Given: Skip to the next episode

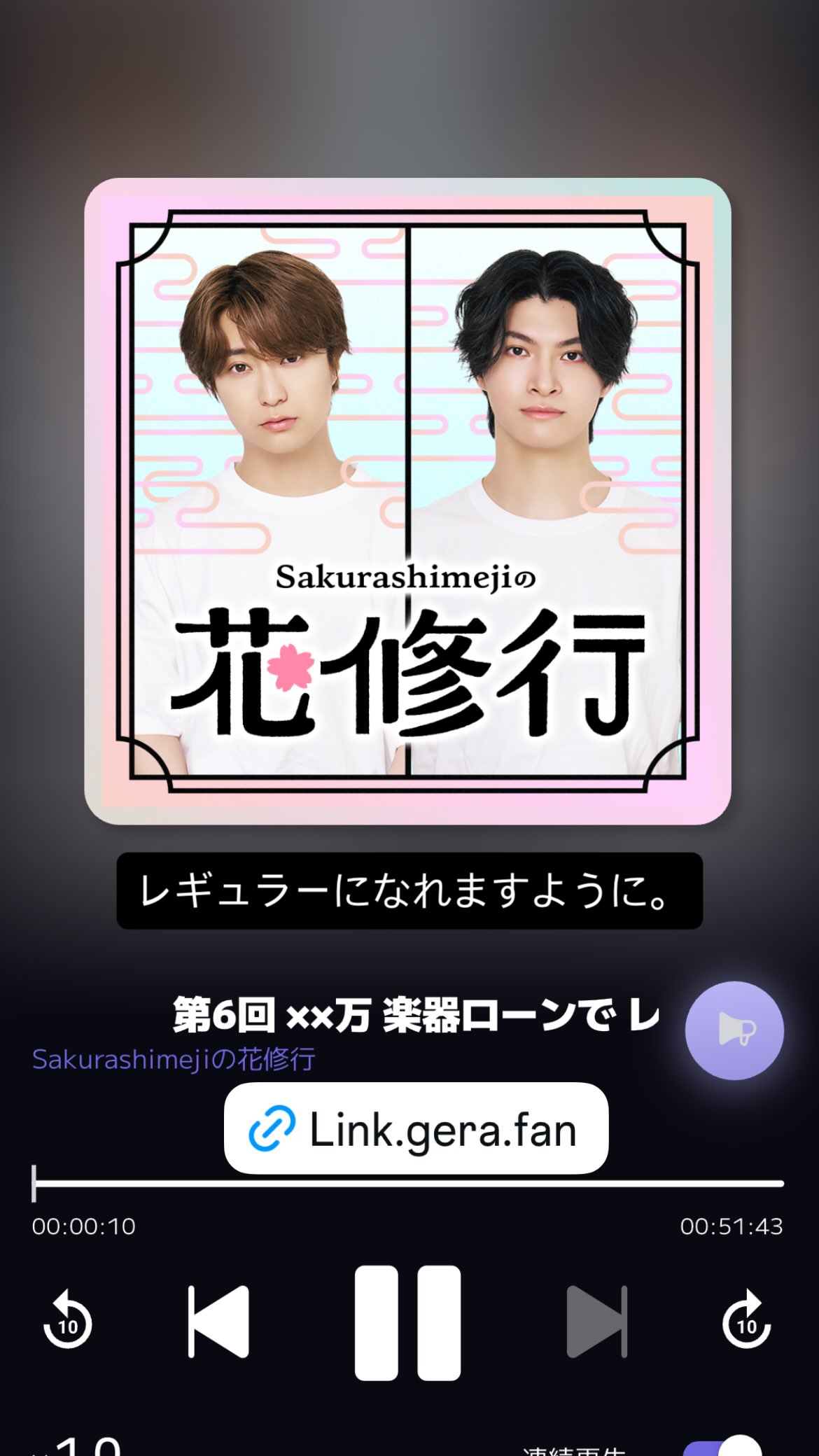Looking at the screenshot, I should [x=596, y=1322].
